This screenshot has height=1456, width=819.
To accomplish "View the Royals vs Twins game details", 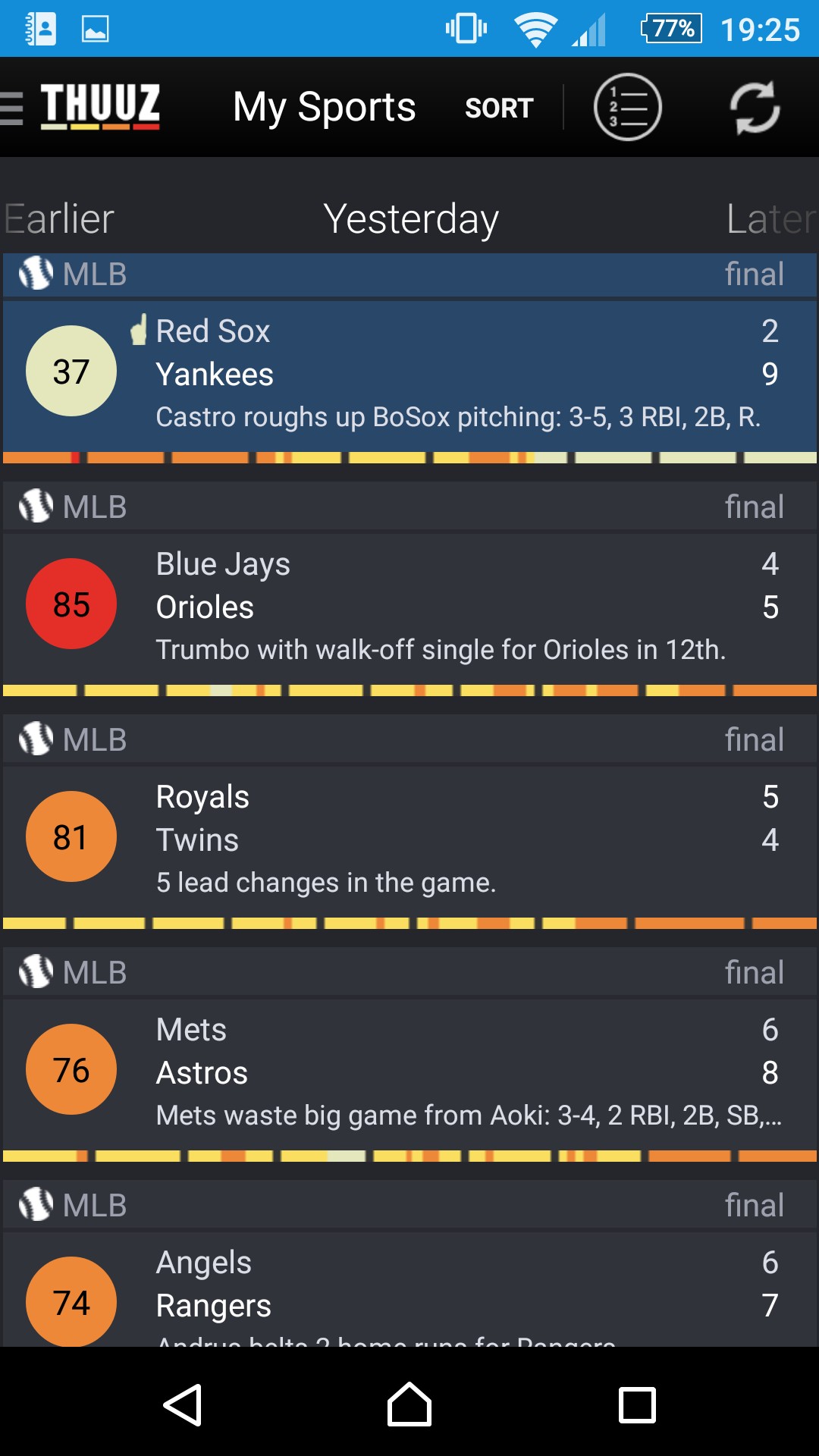I will click(x=409, y=839).
